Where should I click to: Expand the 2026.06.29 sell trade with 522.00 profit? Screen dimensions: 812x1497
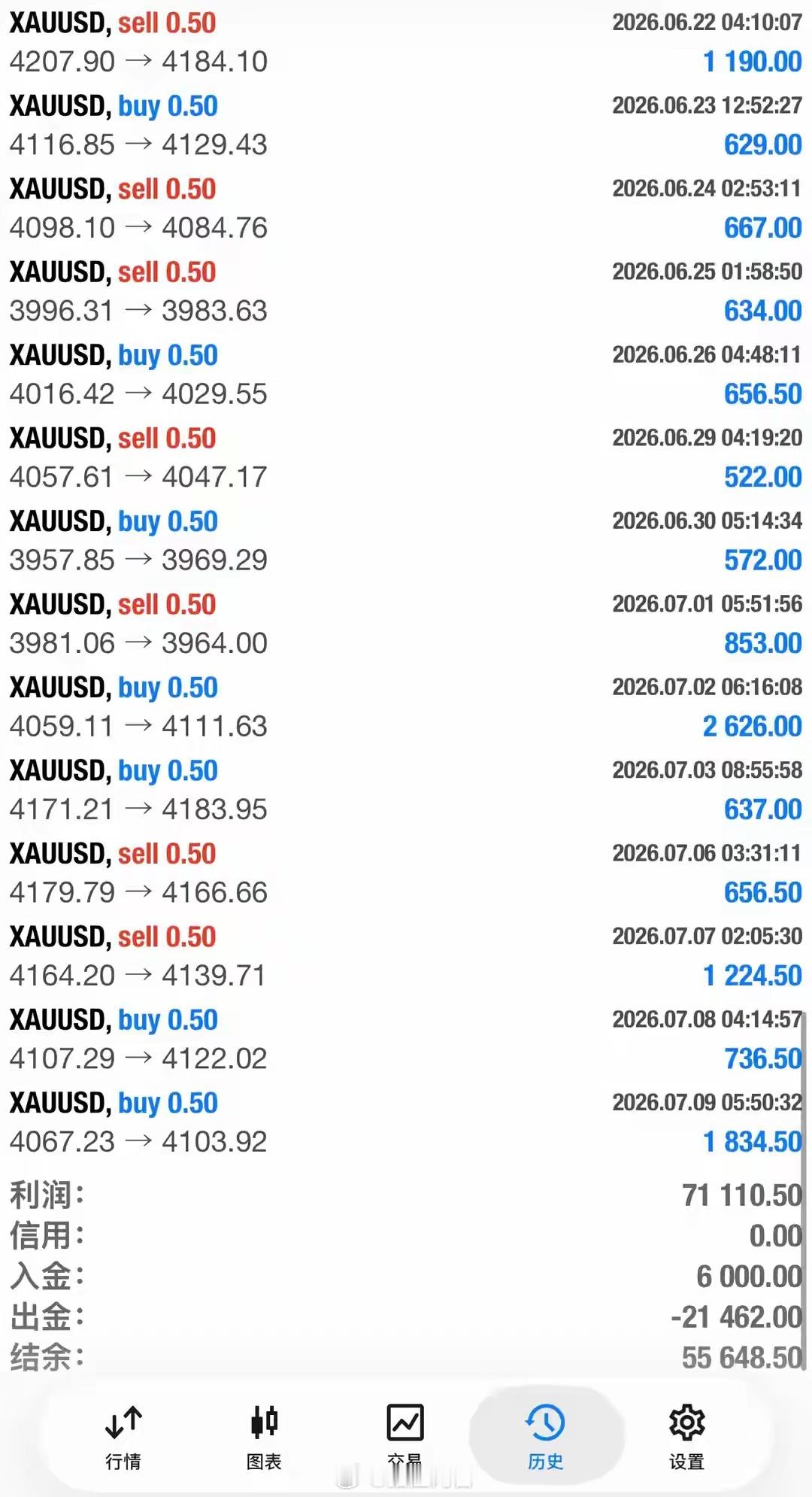tap(406, 457)
